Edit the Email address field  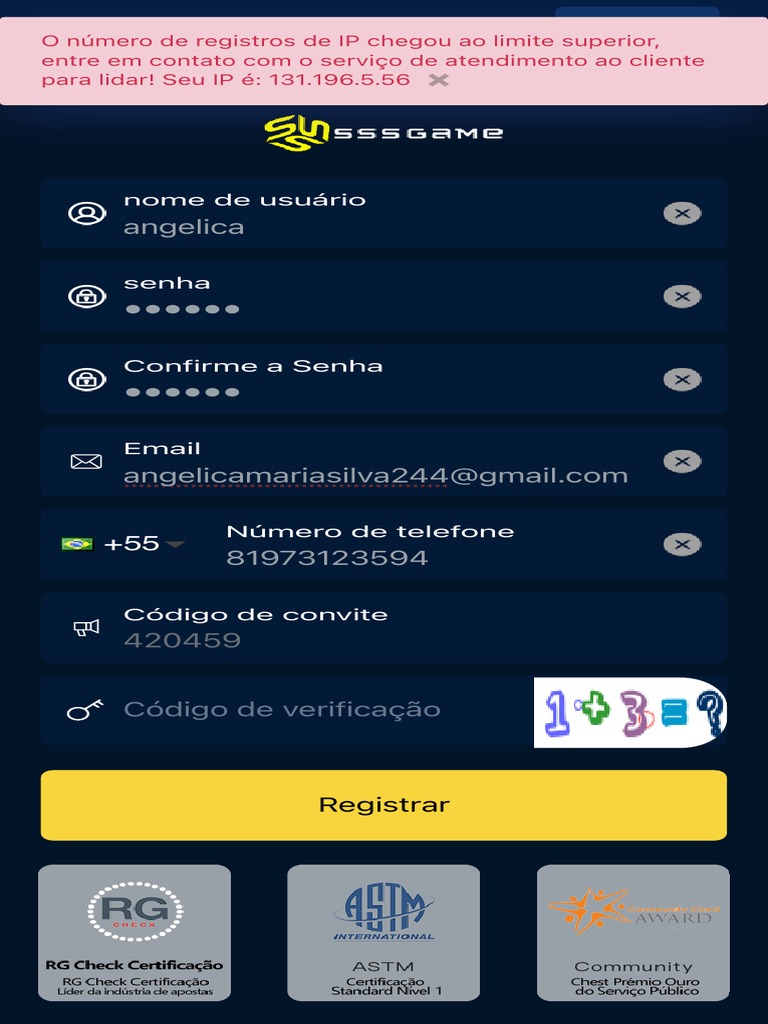point(376,476)
